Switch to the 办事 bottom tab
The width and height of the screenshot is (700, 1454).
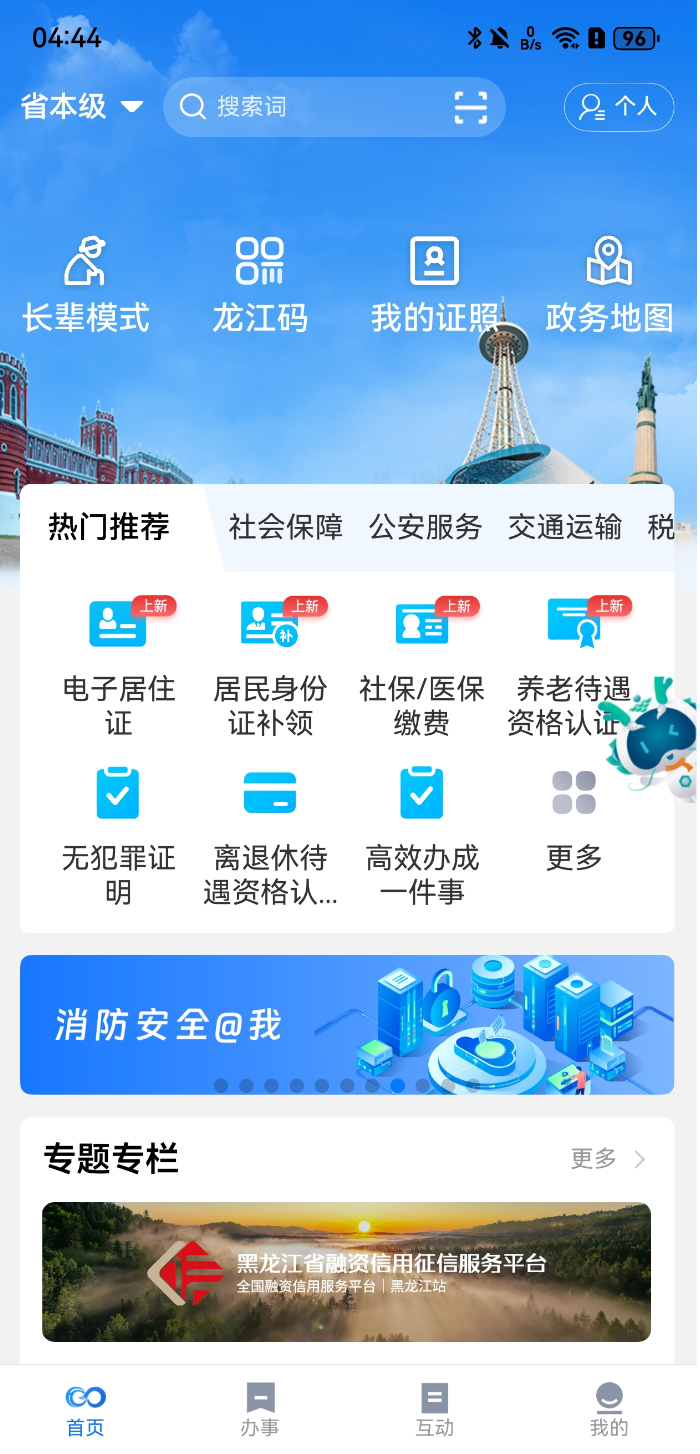[260, 1410]
